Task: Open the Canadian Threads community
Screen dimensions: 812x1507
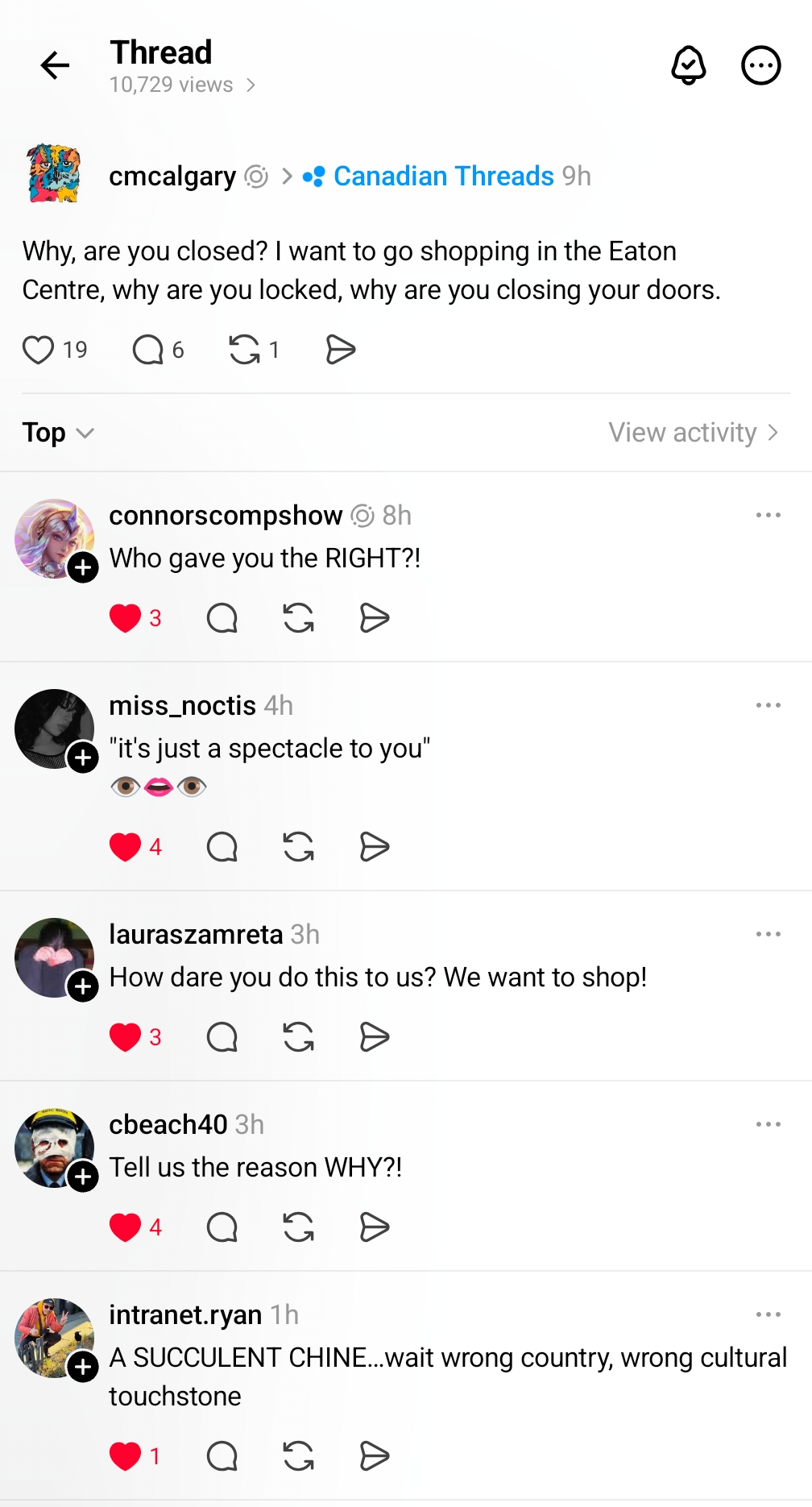Action: click(x=443, y=176)
